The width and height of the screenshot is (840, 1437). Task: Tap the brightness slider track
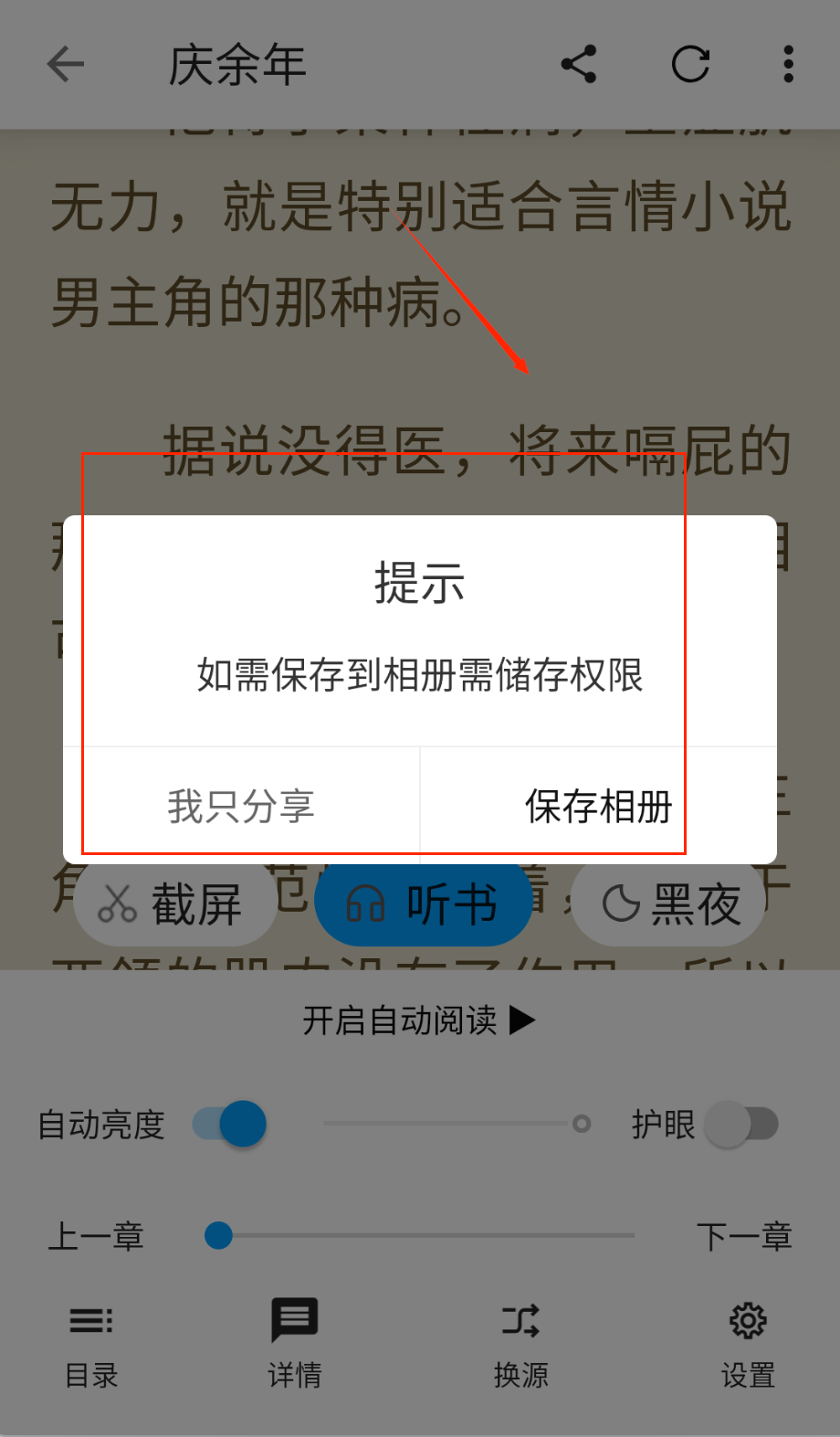447,1124
